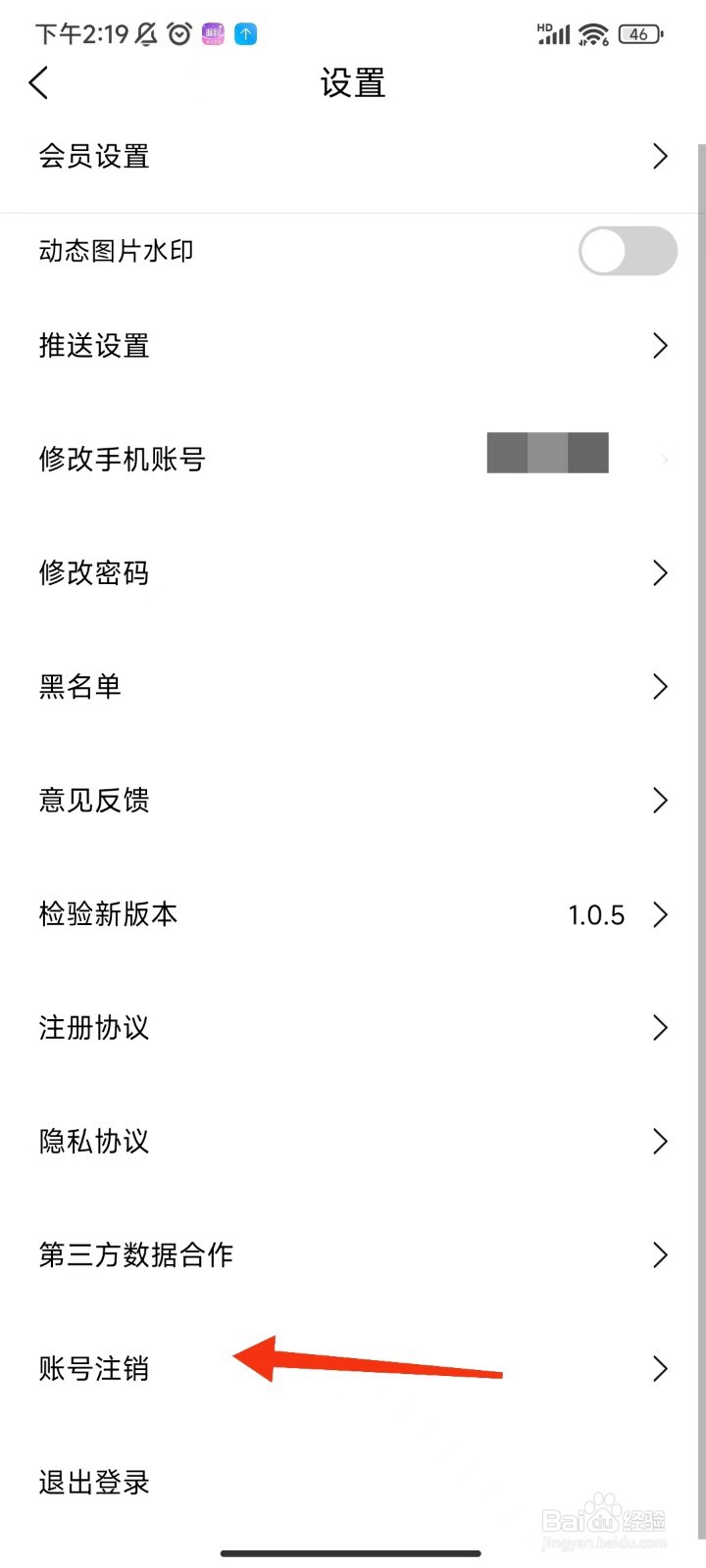This screenshot has width=706, height=1568.
Task: Tap the blue upload arrow status icon
Action: [x=245, y=33]
